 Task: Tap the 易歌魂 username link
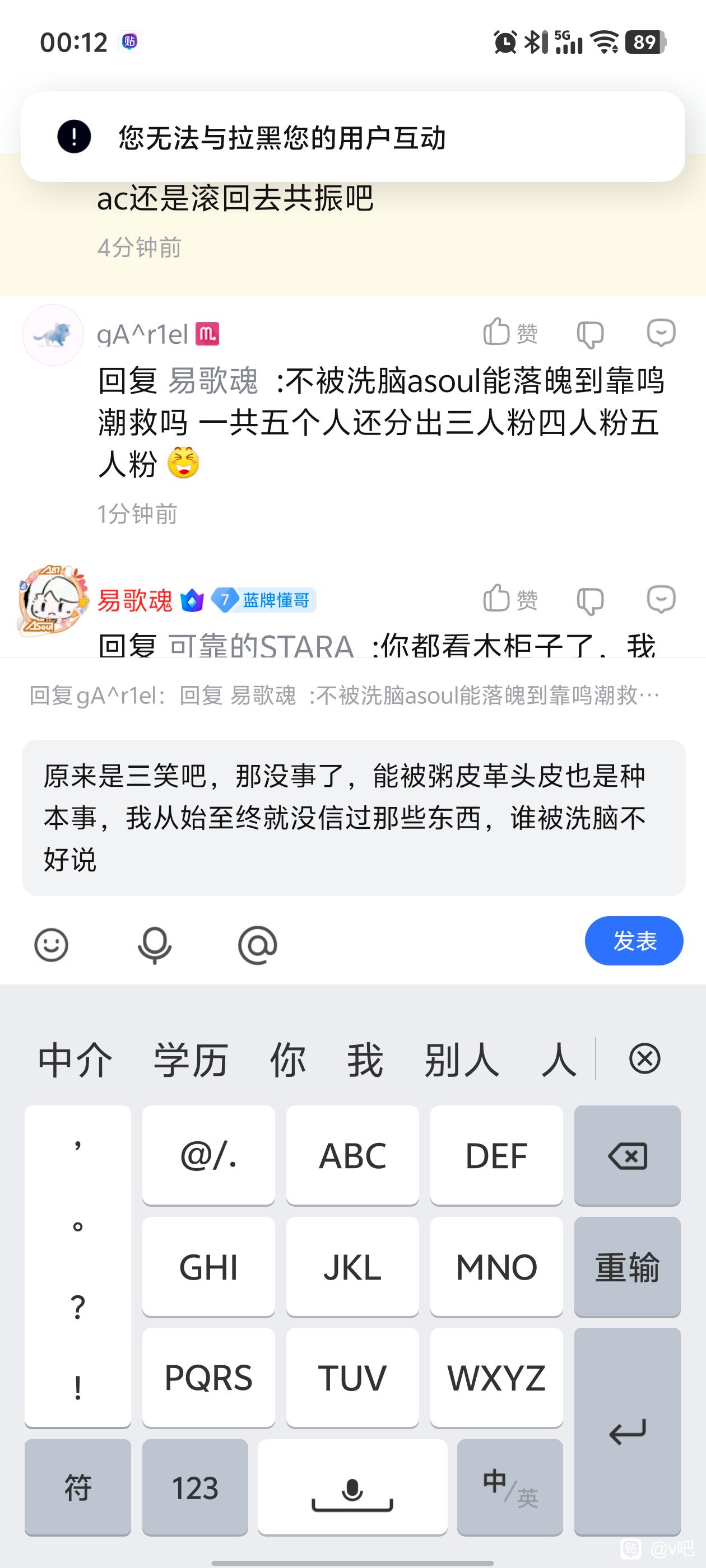[135, 601]
